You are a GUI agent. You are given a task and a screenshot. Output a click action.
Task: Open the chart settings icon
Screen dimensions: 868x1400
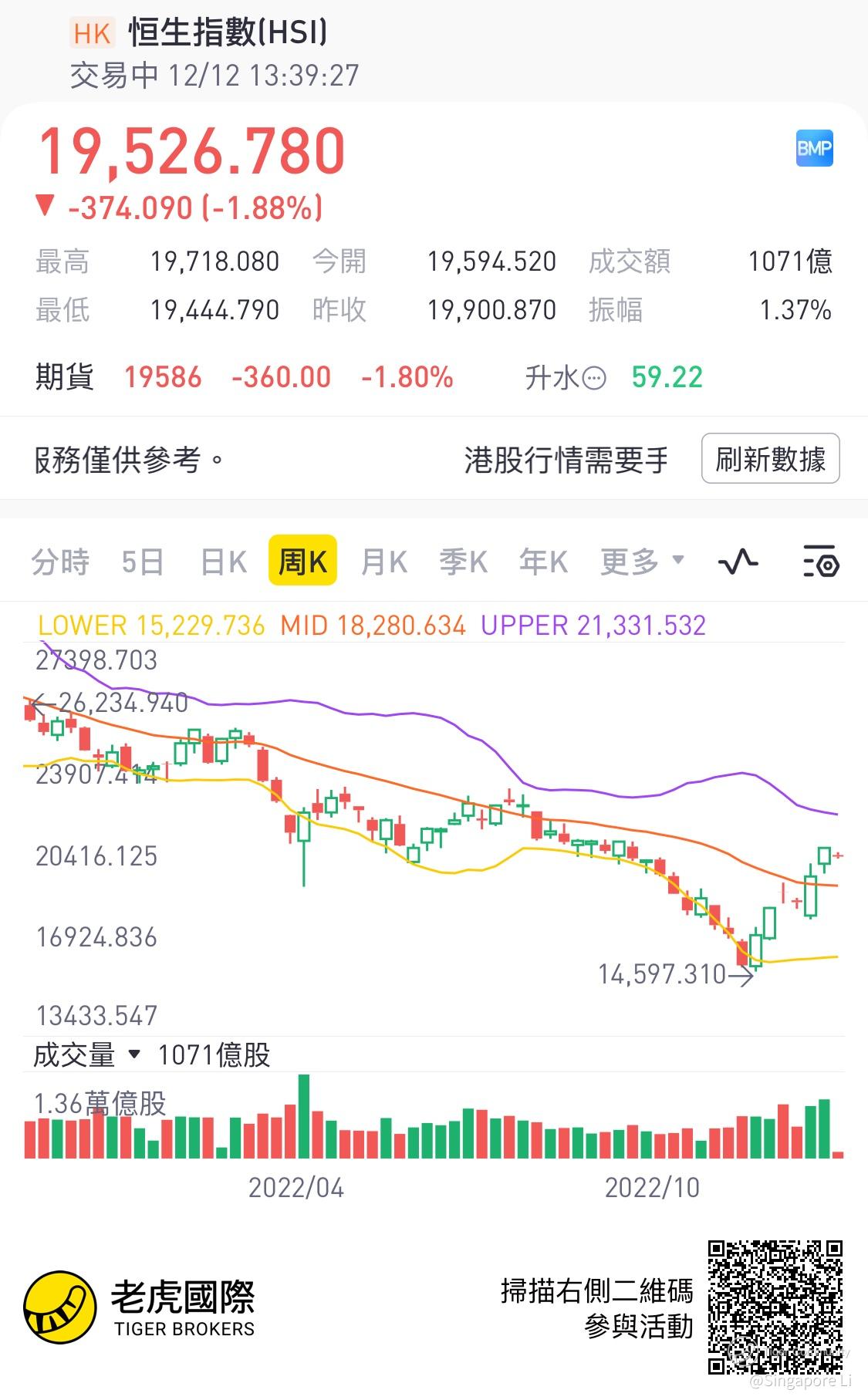[x=820, y=562]
